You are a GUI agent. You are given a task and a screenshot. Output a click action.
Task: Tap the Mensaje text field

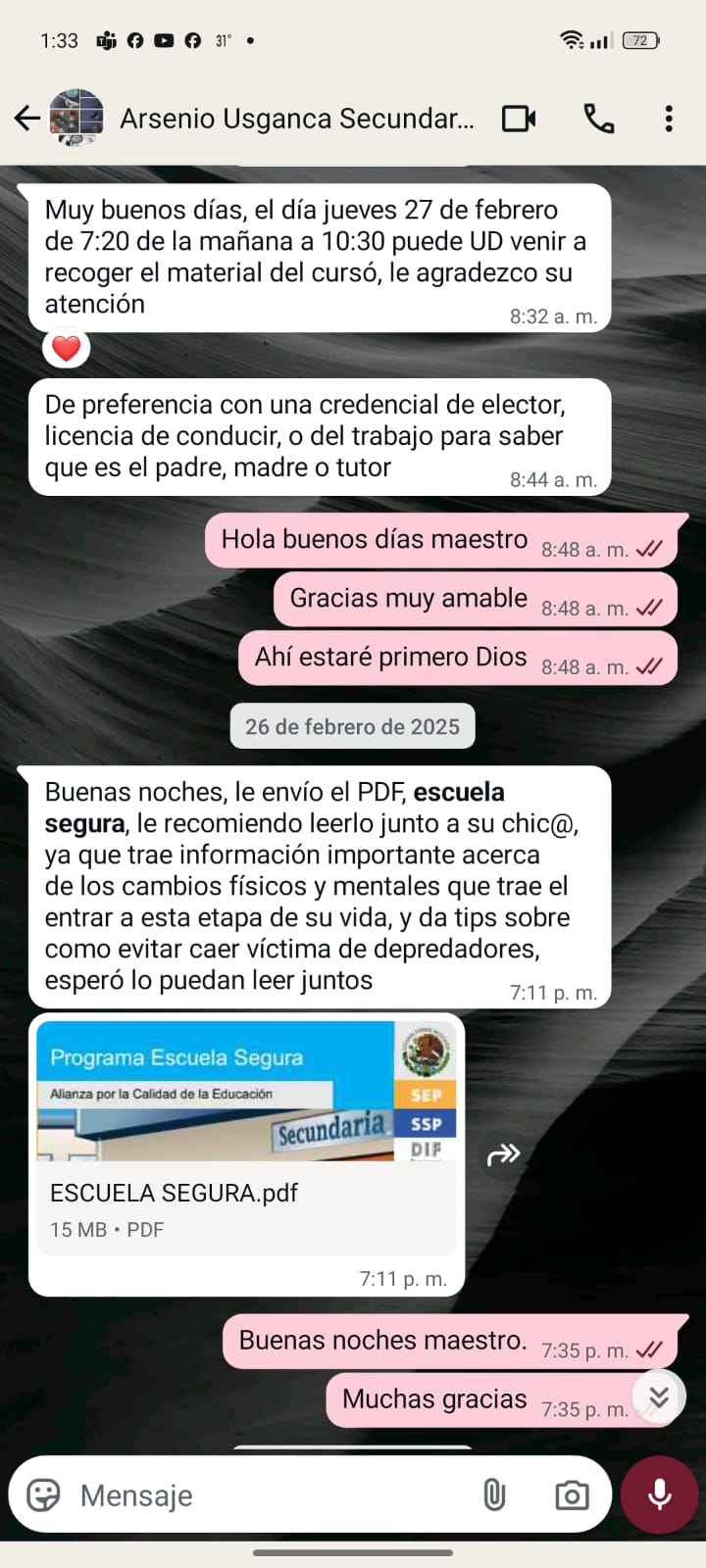coord(265,1495)
